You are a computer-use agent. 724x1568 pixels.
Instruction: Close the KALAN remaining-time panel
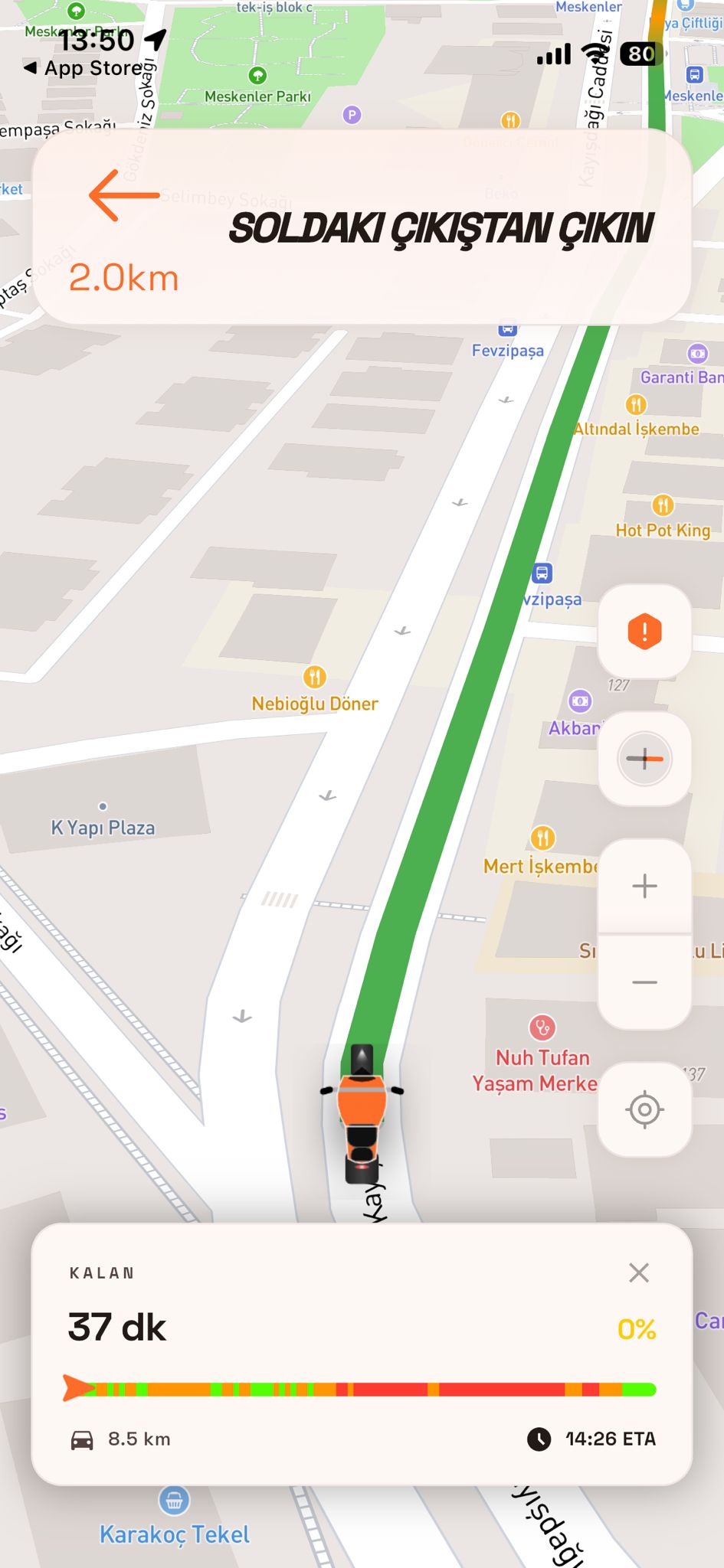[639, 1273]
